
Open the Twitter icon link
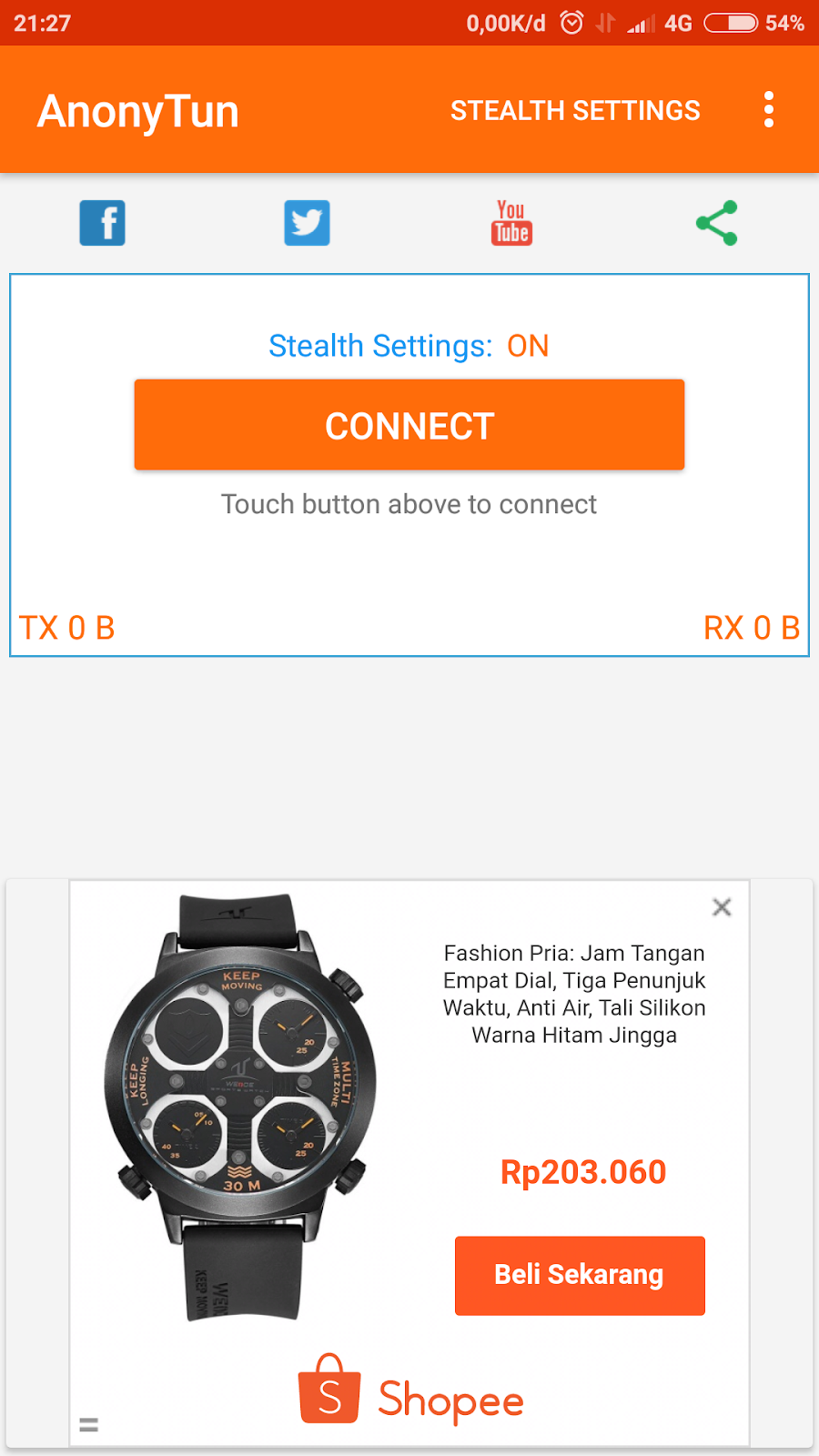pos(307,223)
